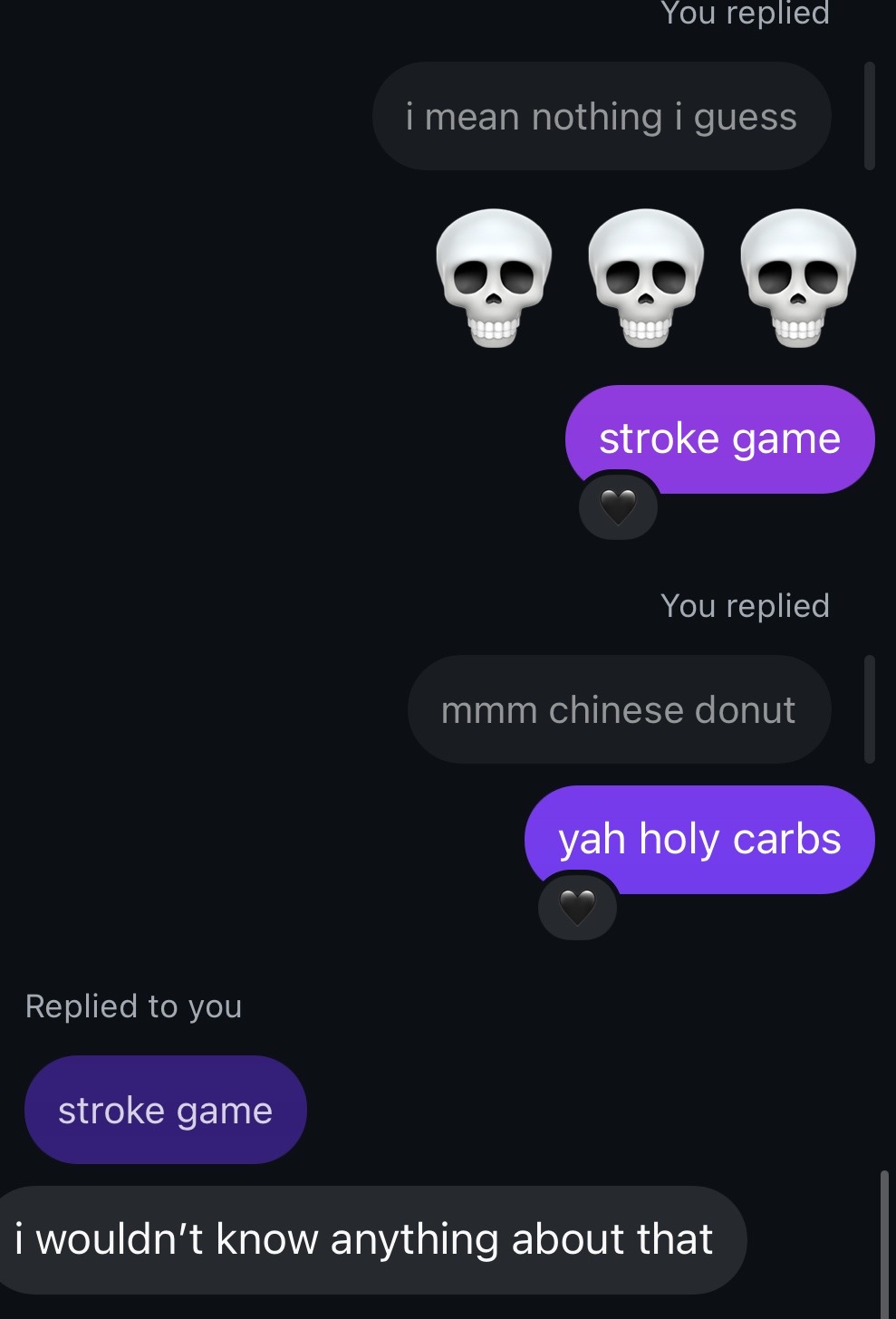This screenshot has height=1319, width=896.
Task: Open heart reaction on "stroke game" message
Action: (x=619, y=507)
